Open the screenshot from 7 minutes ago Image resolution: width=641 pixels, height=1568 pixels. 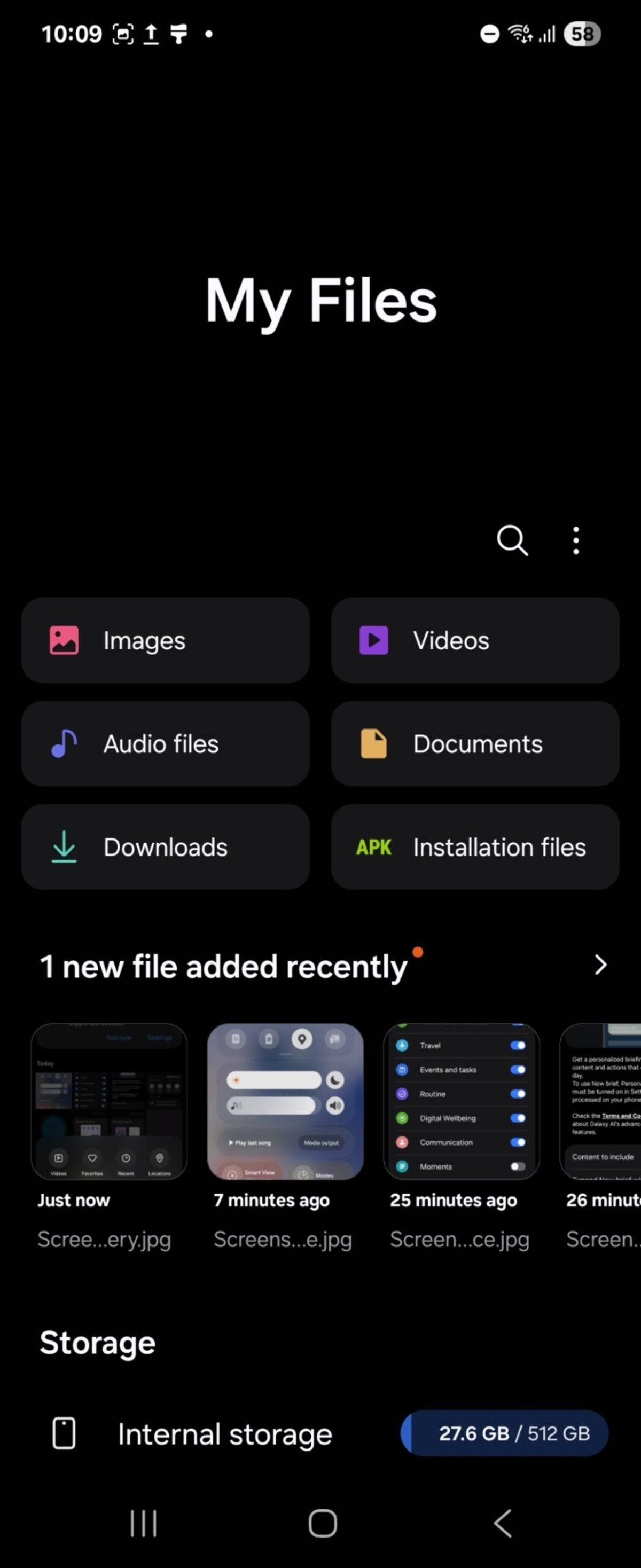click(285, 1102)
